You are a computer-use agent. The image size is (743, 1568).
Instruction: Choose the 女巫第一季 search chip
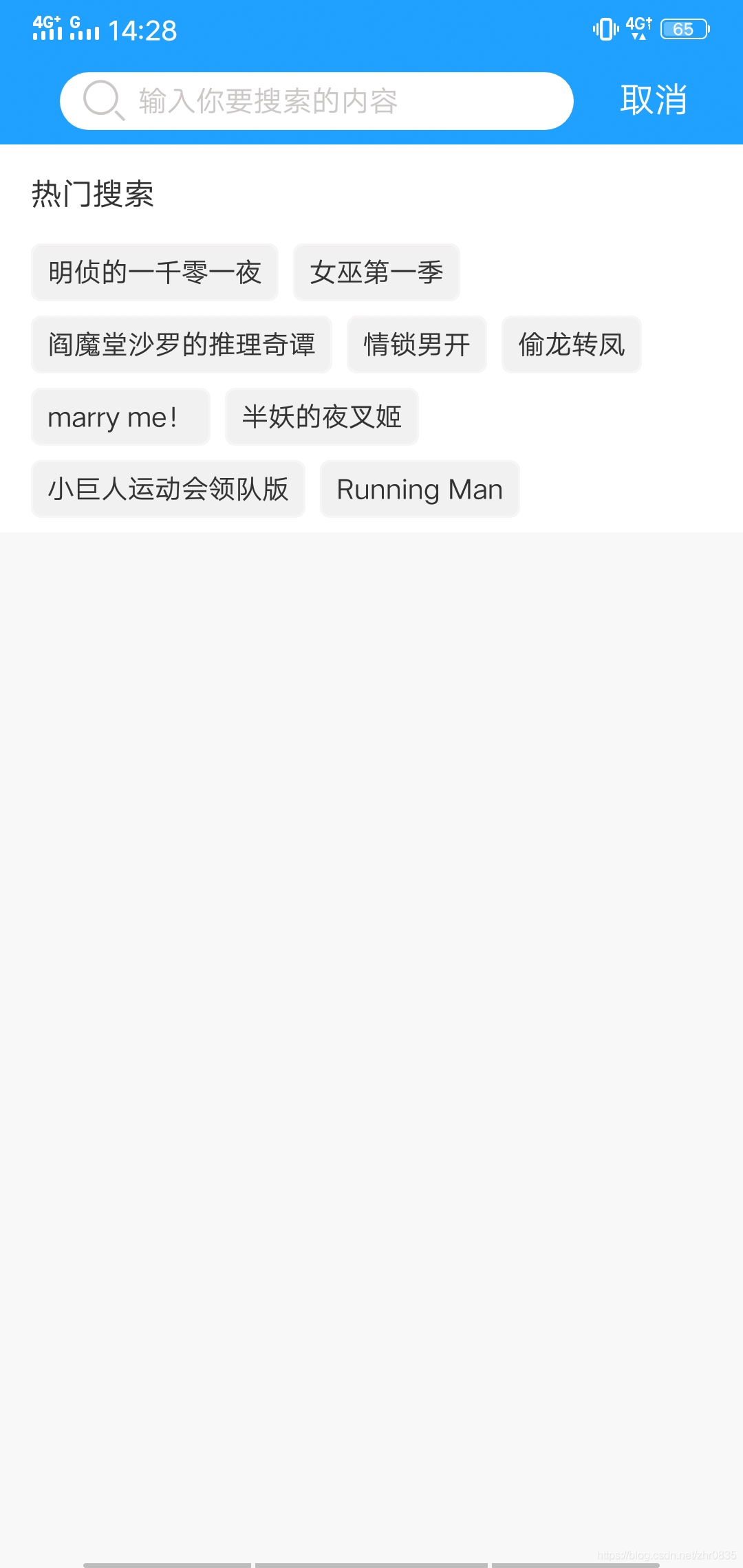point(376,272)
